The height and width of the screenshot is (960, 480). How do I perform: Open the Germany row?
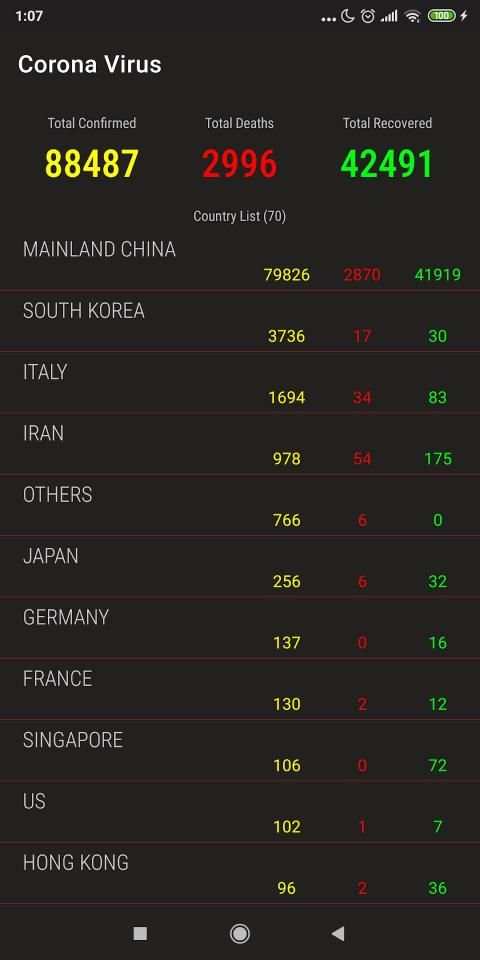240,628
